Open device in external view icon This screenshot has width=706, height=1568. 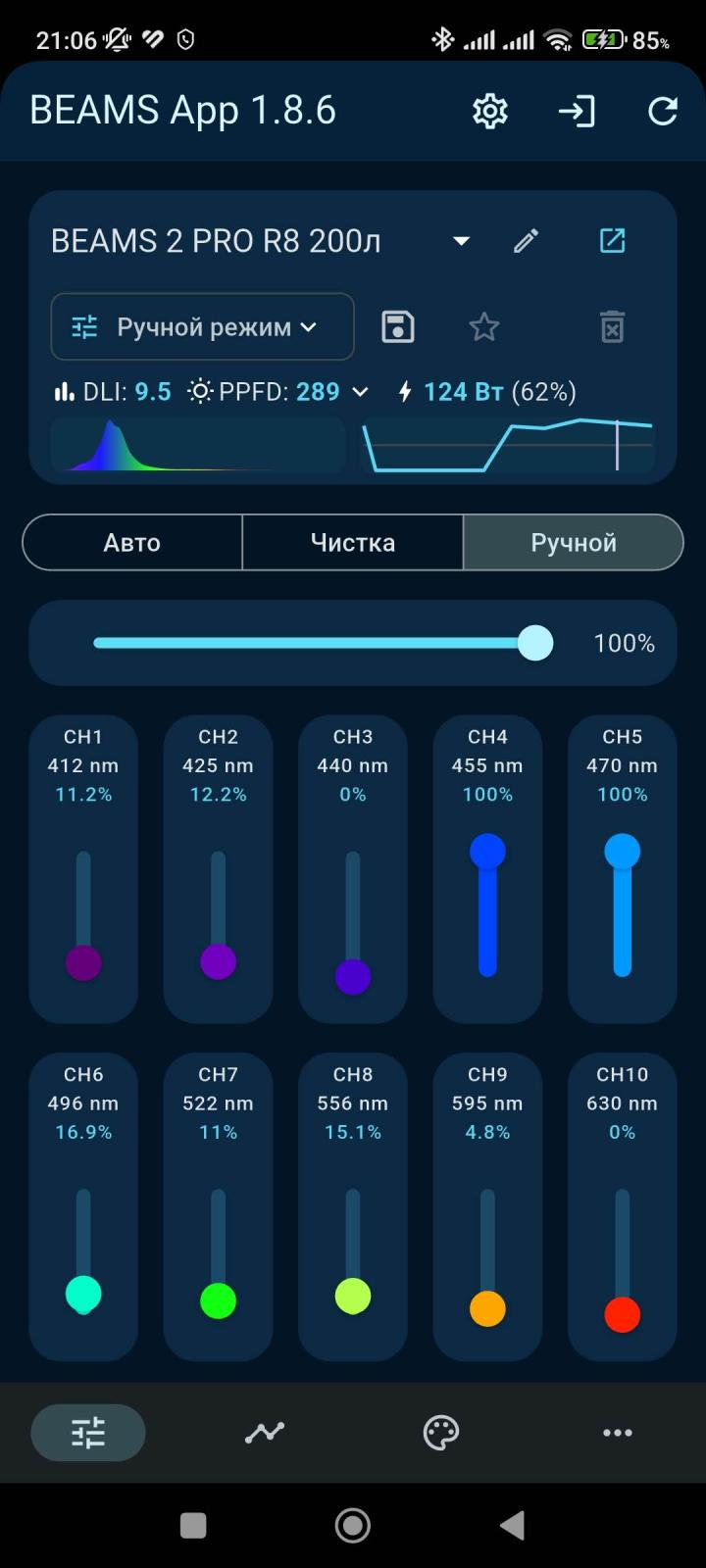pos(612,241)
